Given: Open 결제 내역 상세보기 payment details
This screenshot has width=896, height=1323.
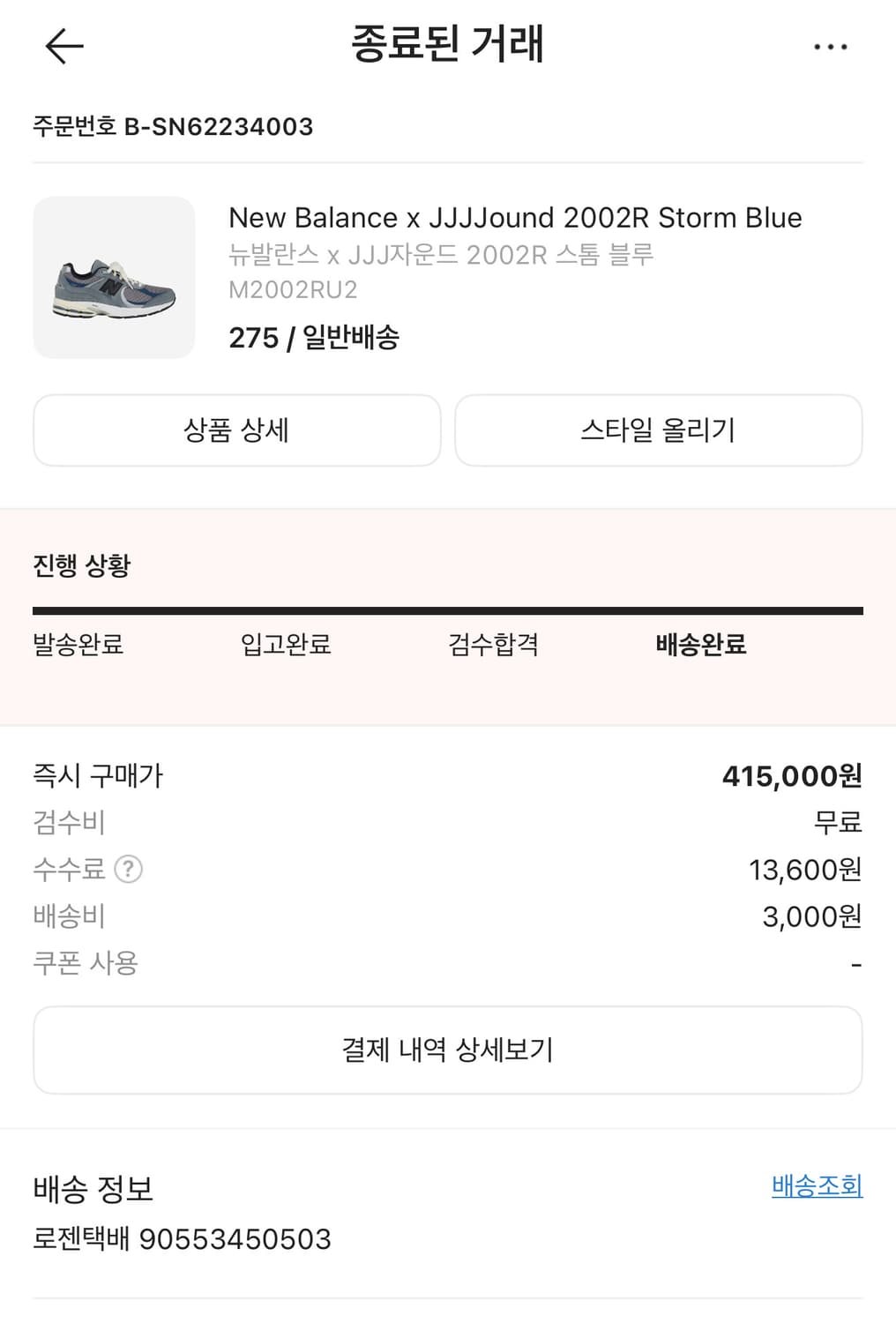Looking at the screenshot, I should (447, 1050).
